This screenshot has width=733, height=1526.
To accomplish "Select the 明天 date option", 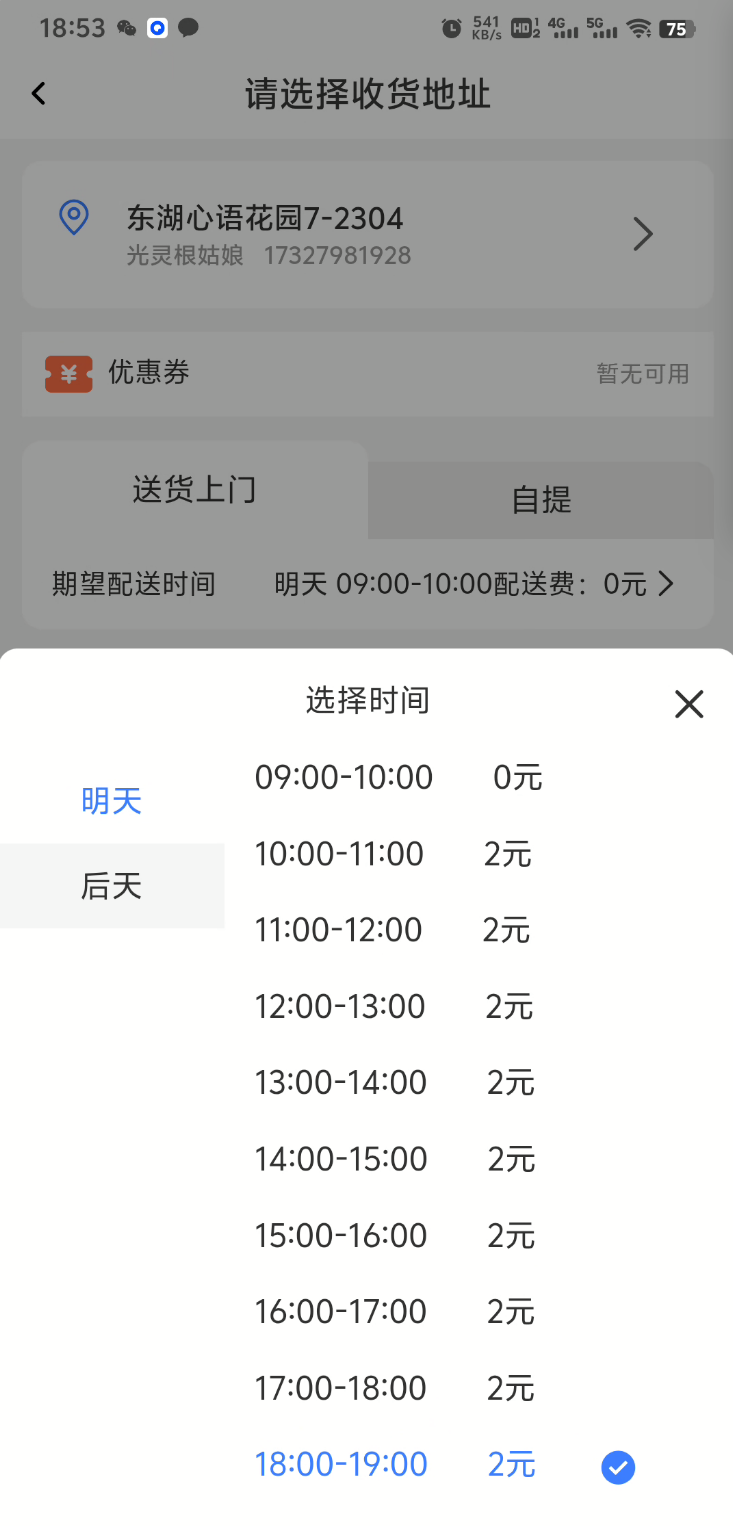I will [111, 801].
